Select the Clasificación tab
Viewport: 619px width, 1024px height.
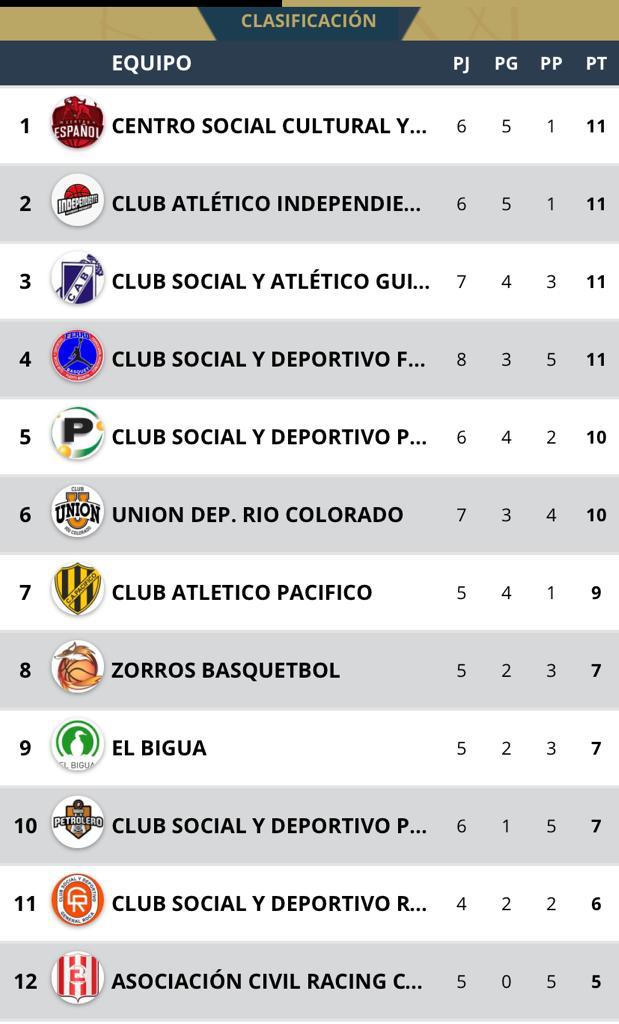tap(308, 20)
